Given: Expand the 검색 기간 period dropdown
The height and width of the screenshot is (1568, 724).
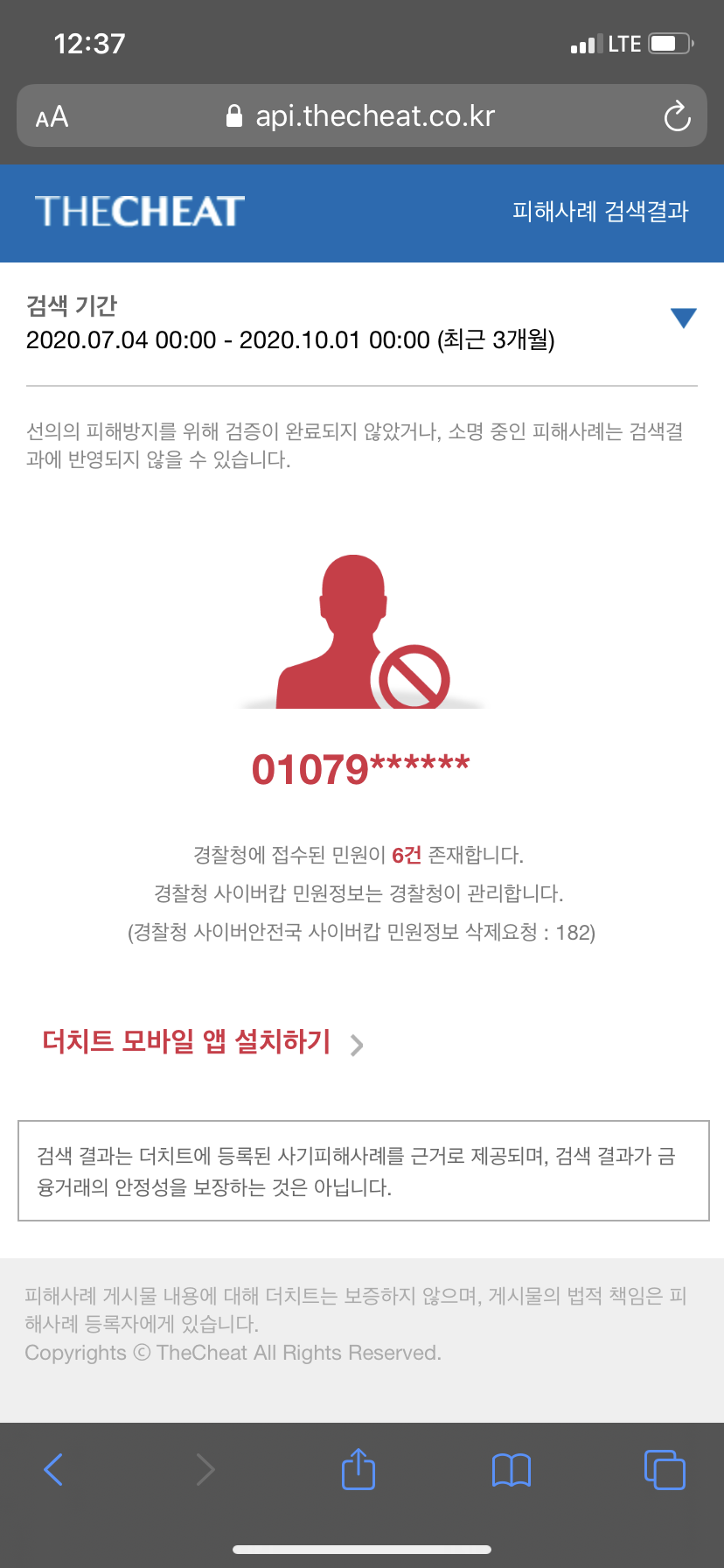Looking at the screenshot, I should 683,318.
